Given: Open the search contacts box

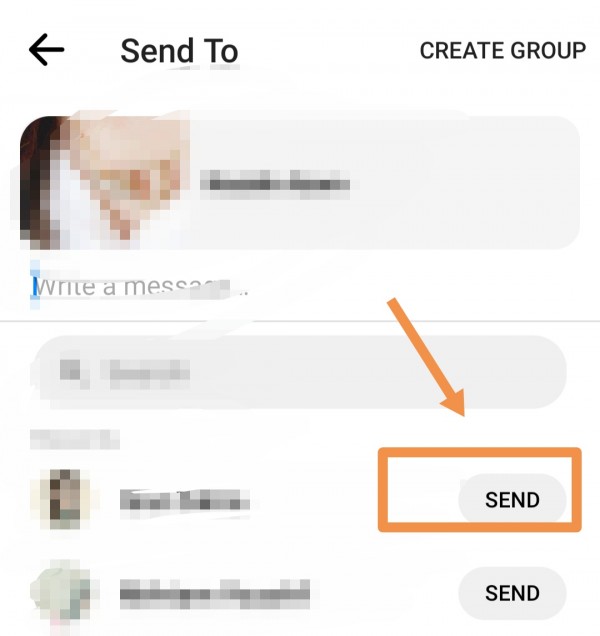Looking at the screenshot, I should (298, 372).
